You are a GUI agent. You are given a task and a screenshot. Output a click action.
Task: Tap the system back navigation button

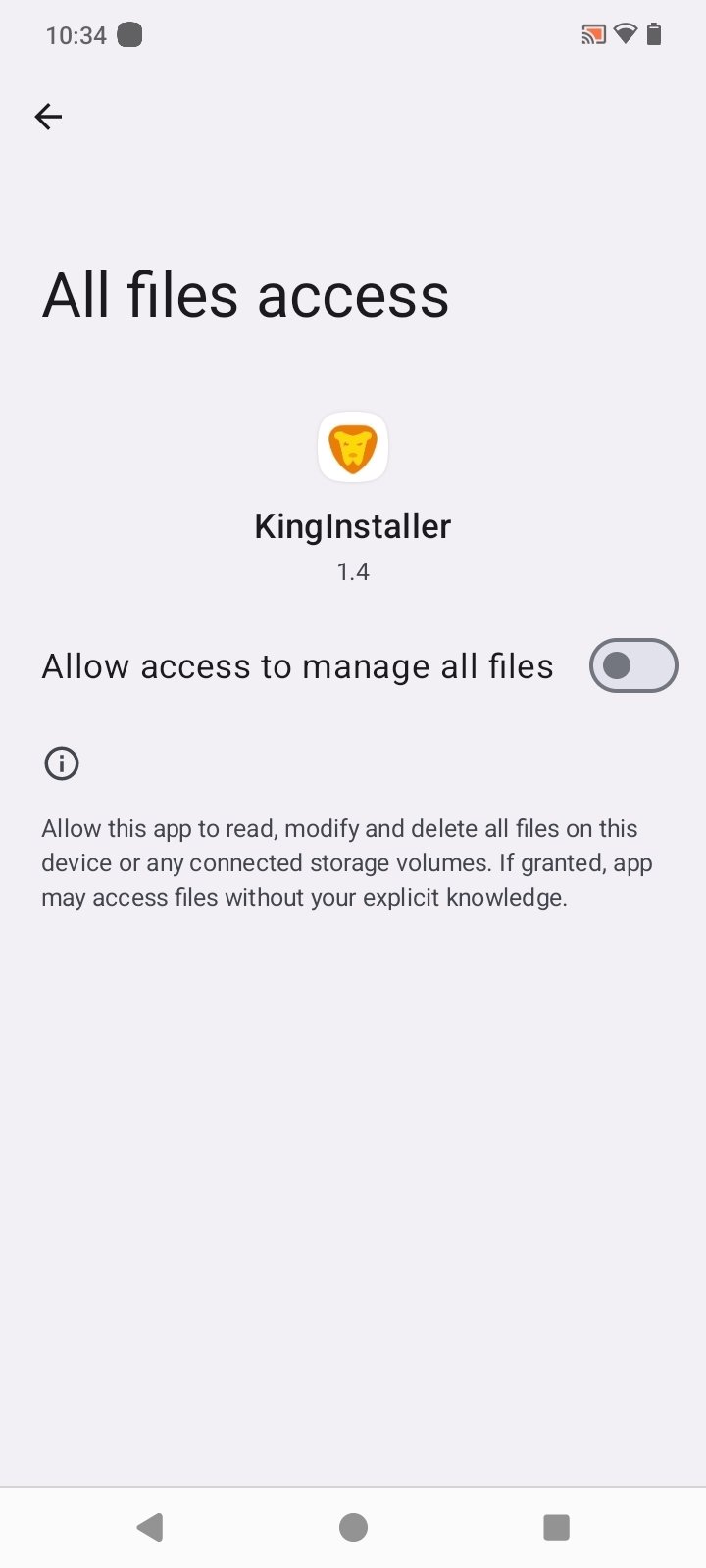point(150,1527)
